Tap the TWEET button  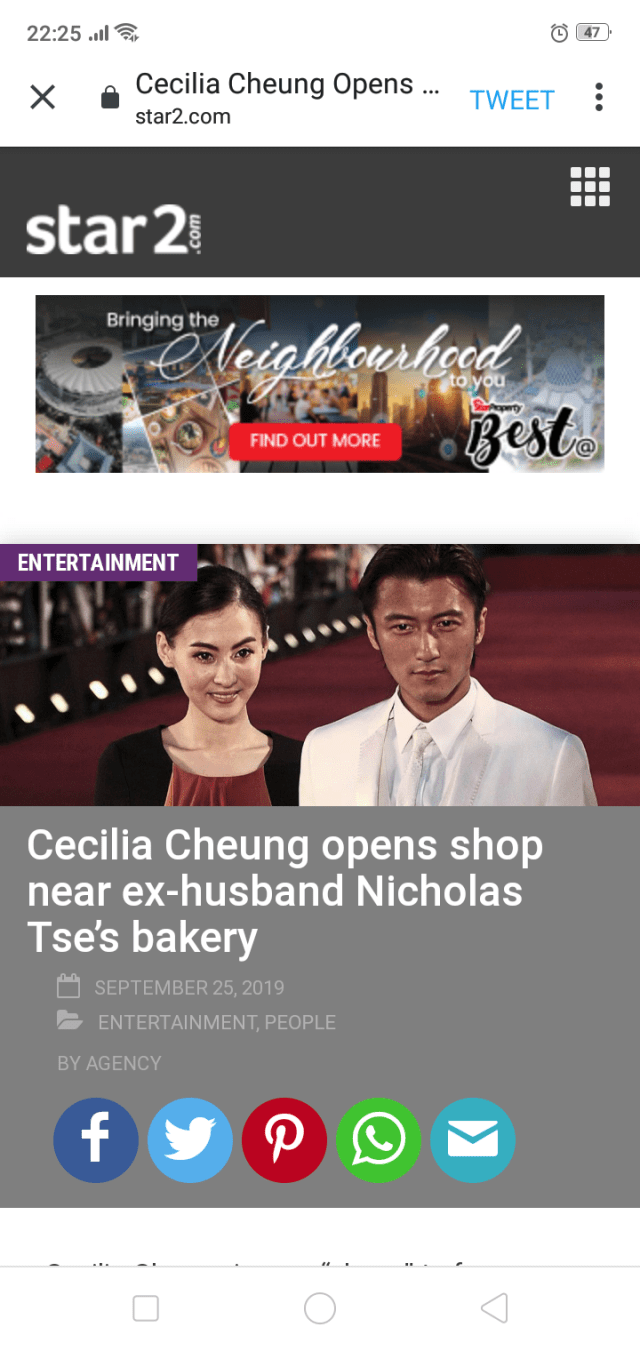[x=512, y=100]
